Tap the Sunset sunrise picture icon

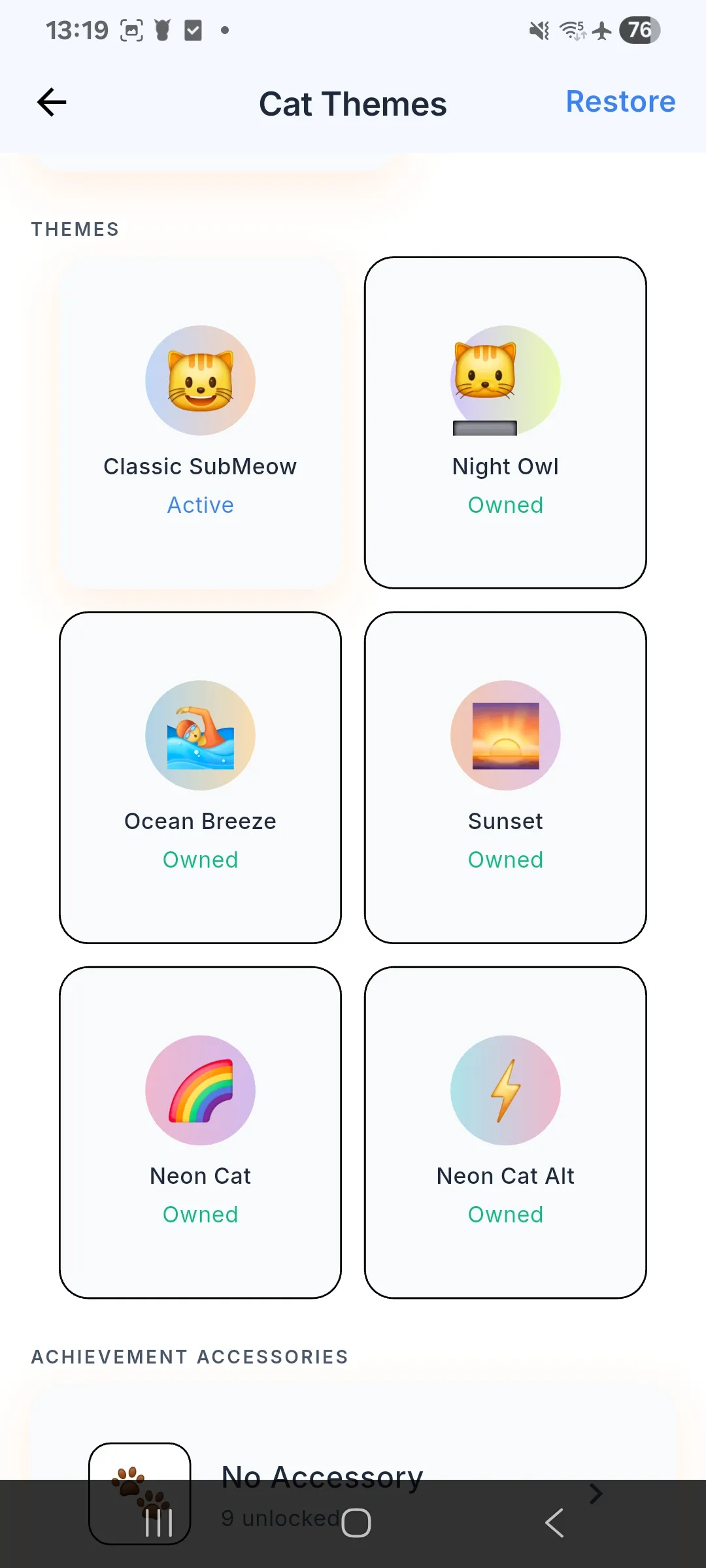(x=505, y=735)
